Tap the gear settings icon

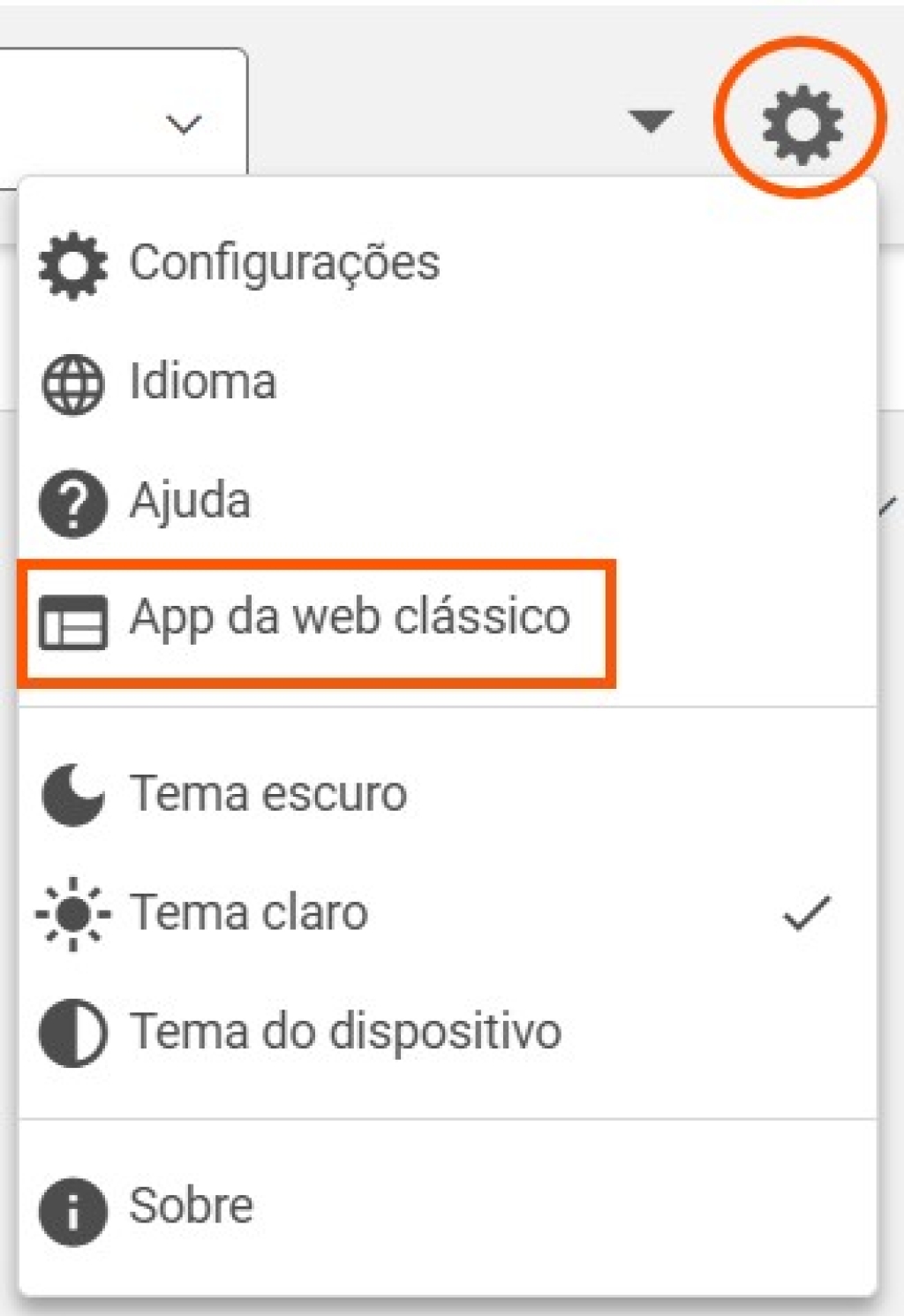click(802, 122)
